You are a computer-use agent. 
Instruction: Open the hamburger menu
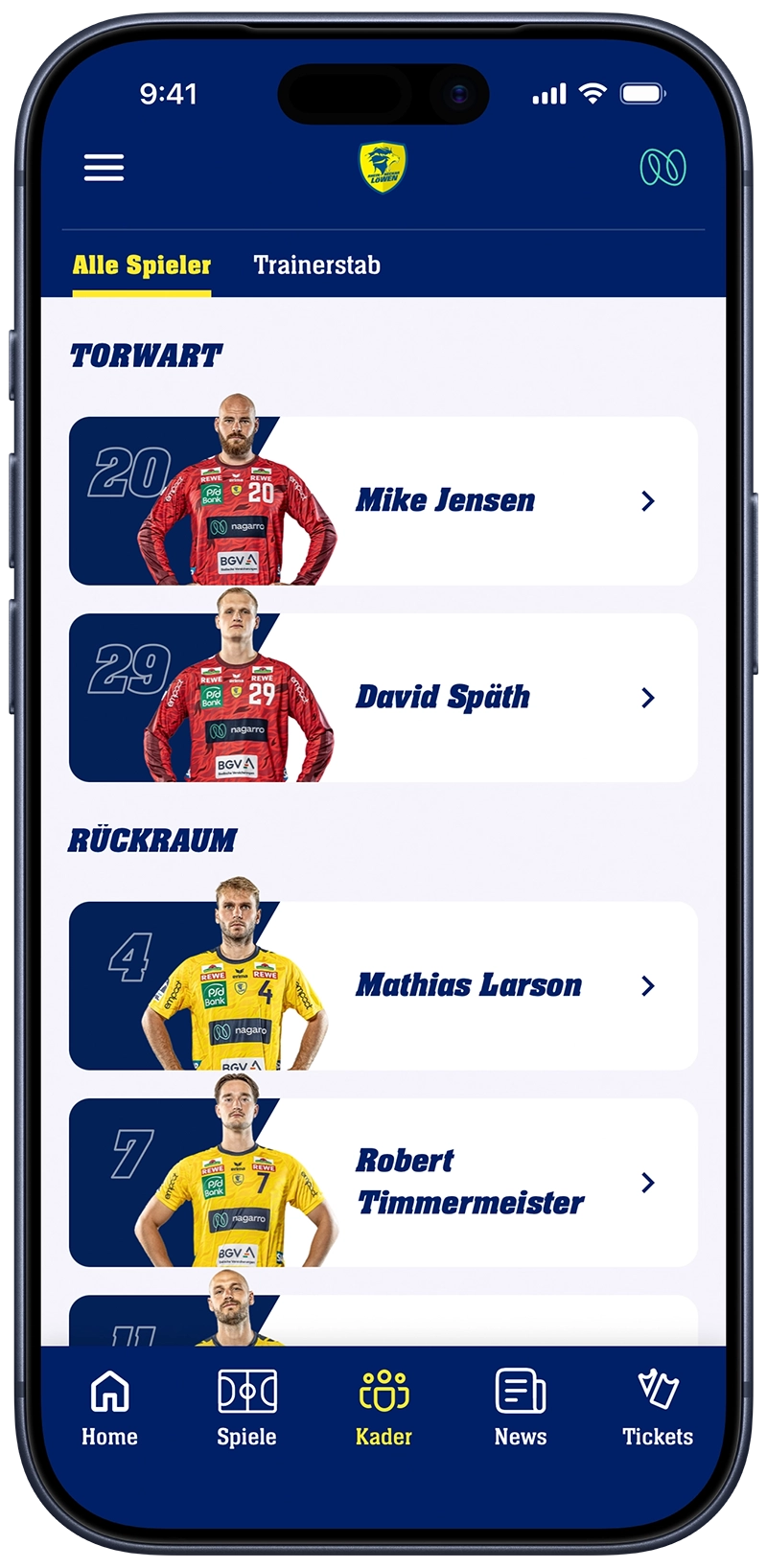coord(104,168)
